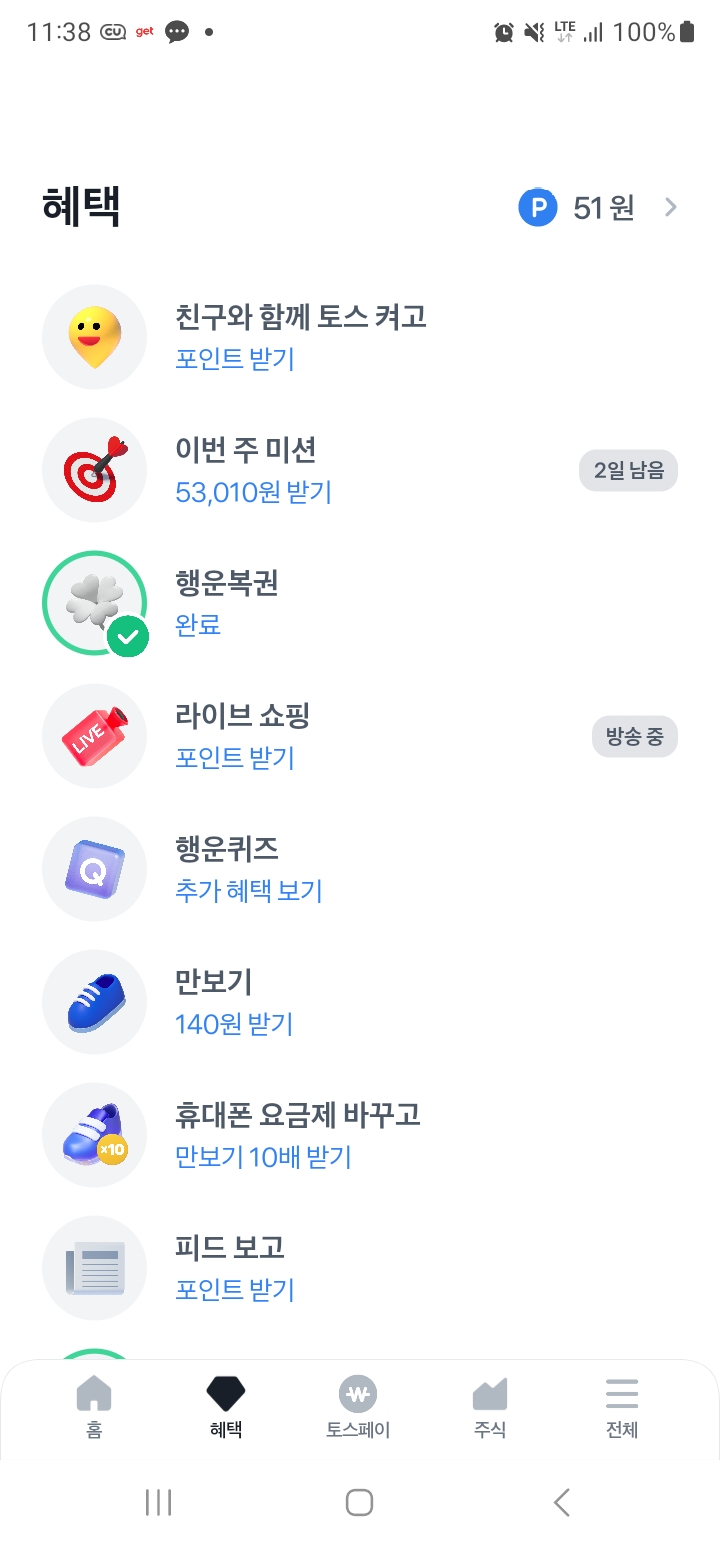Viewport: 720px width, 1544px height.
Task: Tap the 행운퀴즈 Q cube icon
Action: 94,869
